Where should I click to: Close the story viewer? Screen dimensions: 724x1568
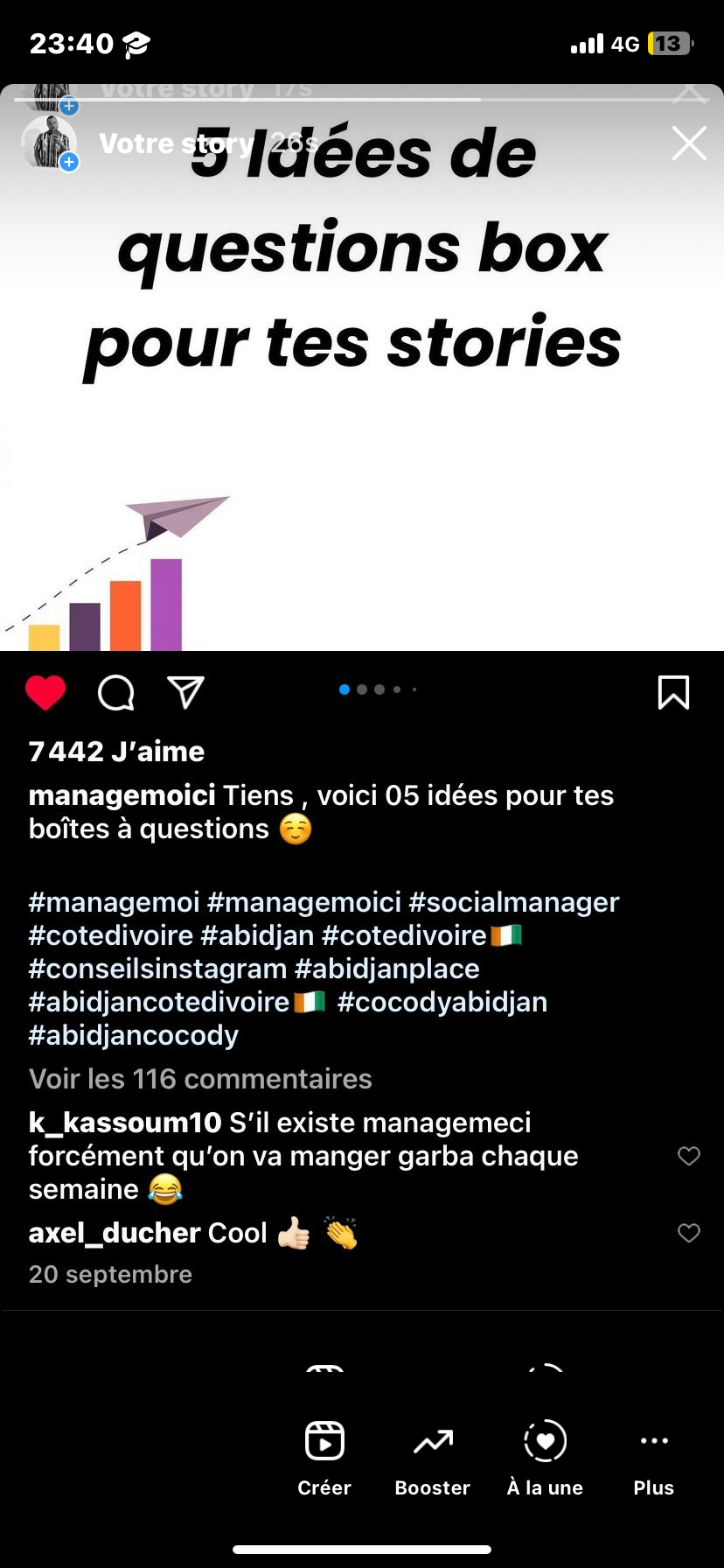pos(689,143)
